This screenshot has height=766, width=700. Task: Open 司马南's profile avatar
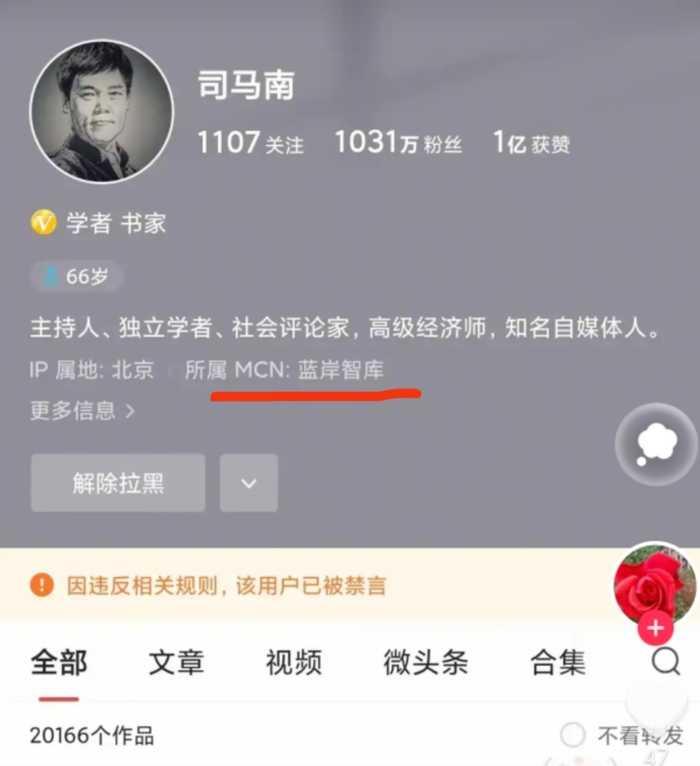pyautogui.click(x=101, y=111)
